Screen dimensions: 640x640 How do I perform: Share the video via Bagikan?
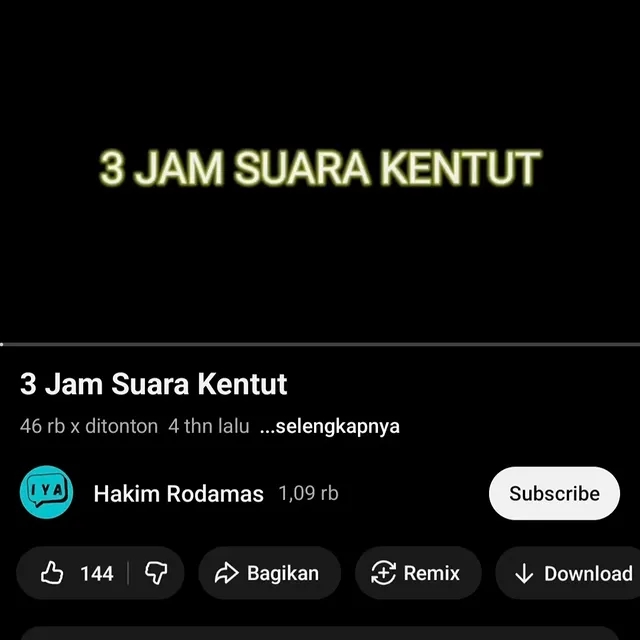[x=269, y=573]
